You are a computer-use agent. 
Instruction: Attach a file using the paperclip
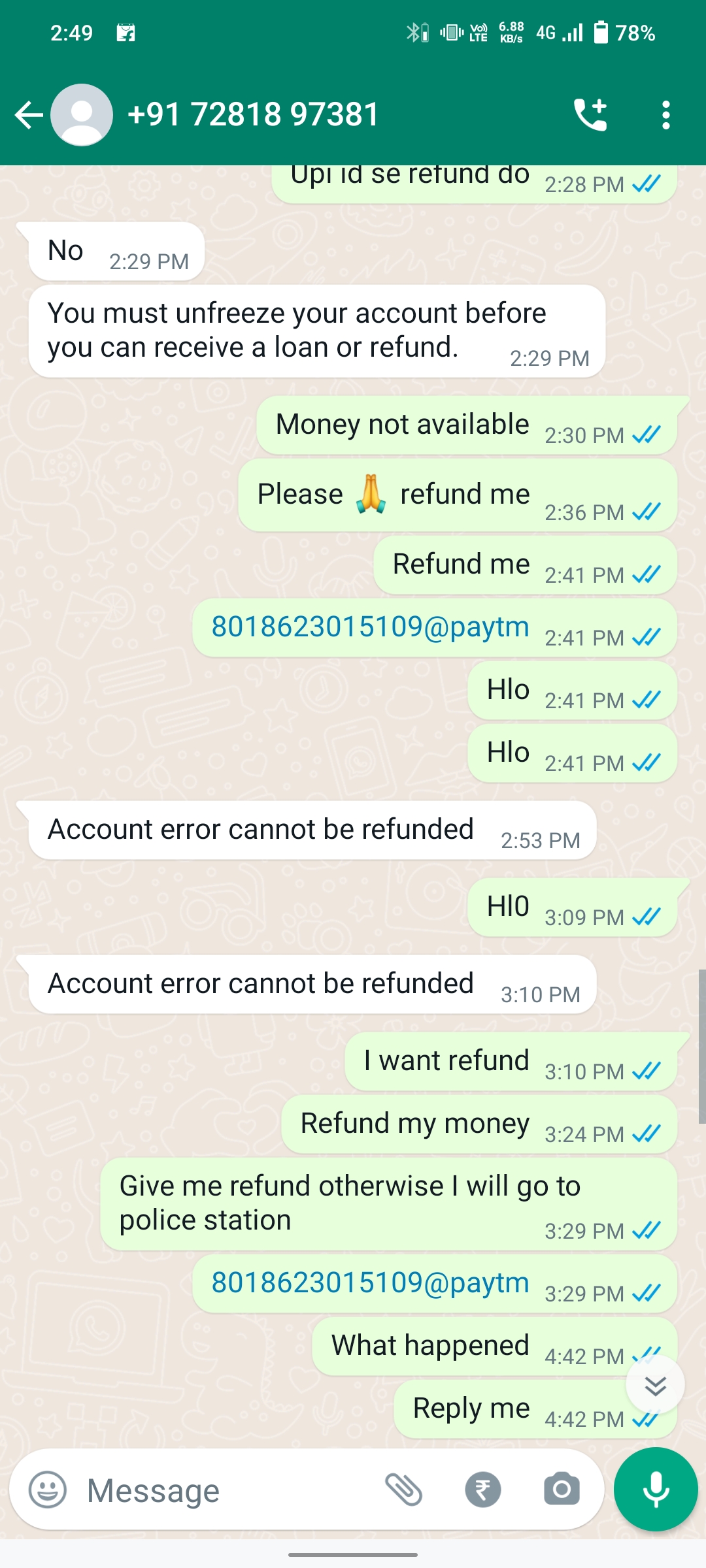[403, 1490]
